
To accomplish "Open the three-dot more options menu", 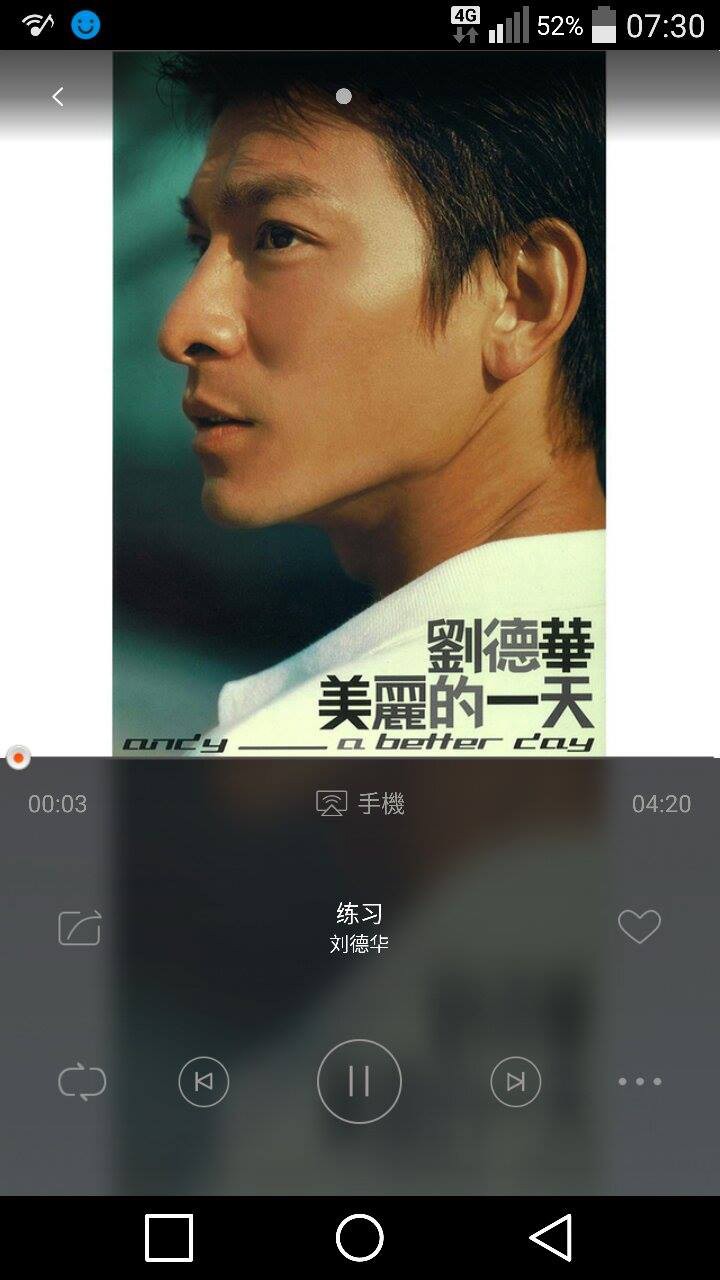I will point(639,1081).
